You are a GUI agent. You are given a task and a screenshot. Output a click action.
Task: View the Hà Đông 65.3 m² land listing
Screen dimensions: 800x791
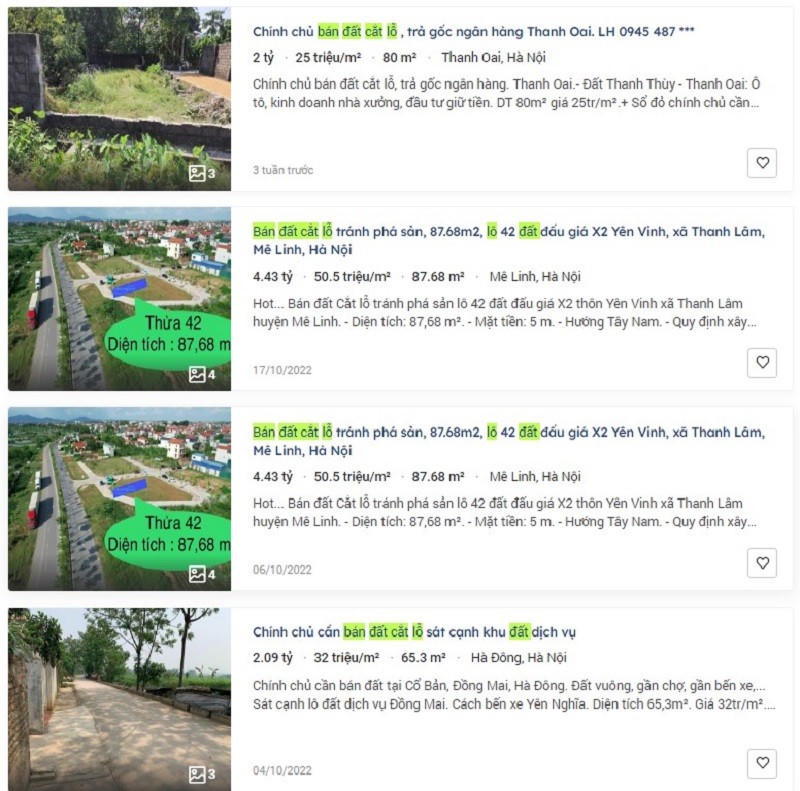tap(414, 632)
